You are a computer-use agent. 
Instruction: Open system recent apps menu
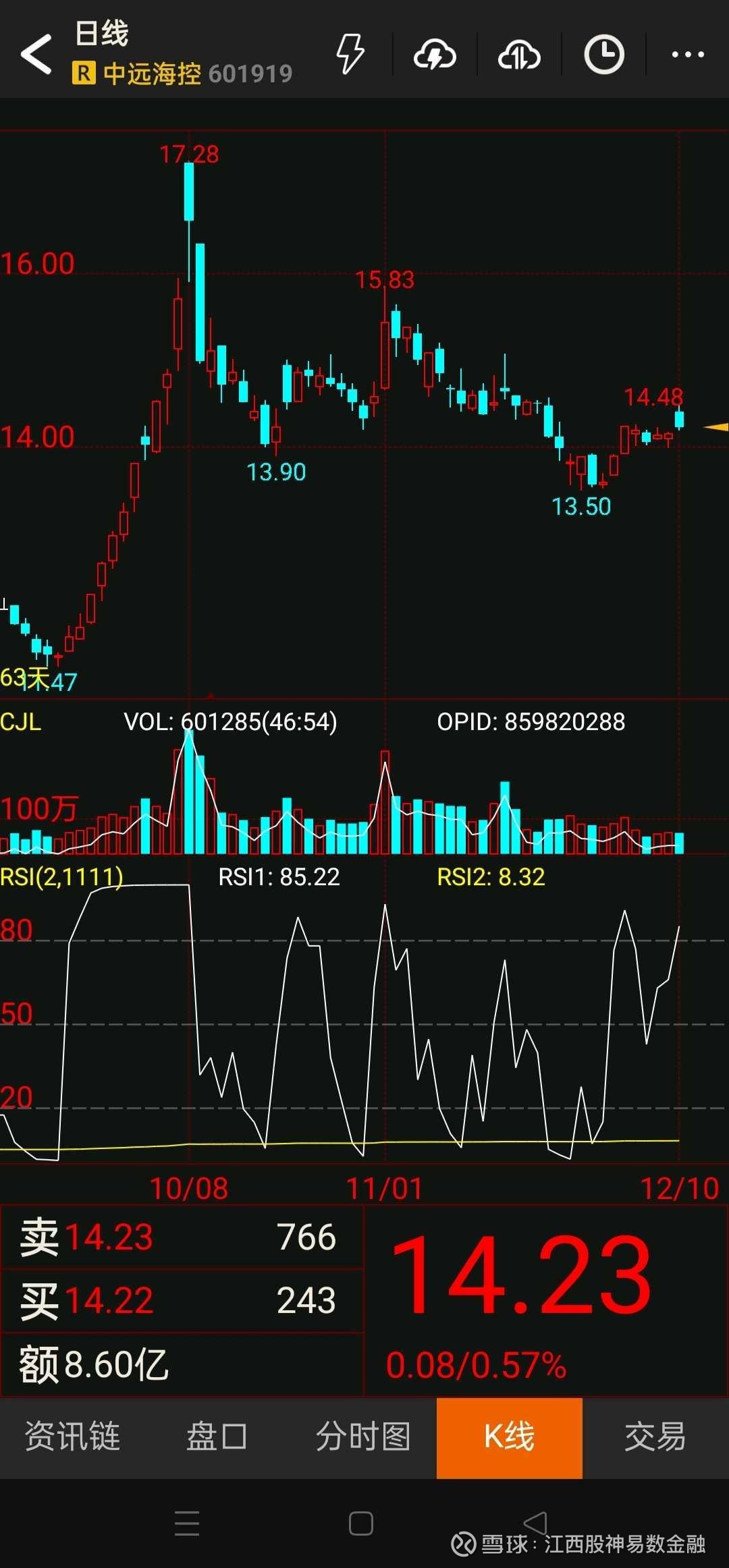(187, 1523)
